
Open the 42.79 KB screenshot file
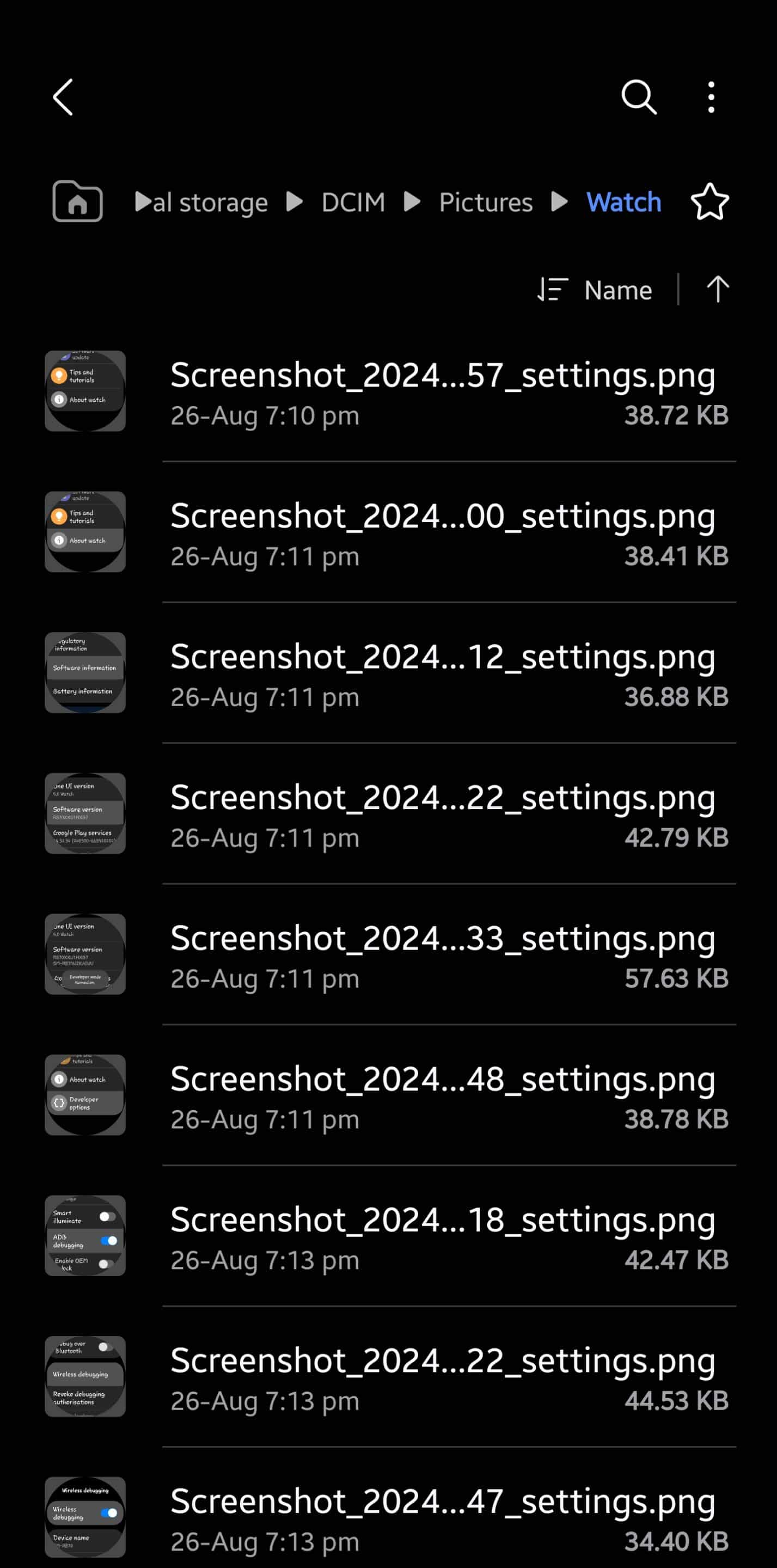tap(389, 813)
